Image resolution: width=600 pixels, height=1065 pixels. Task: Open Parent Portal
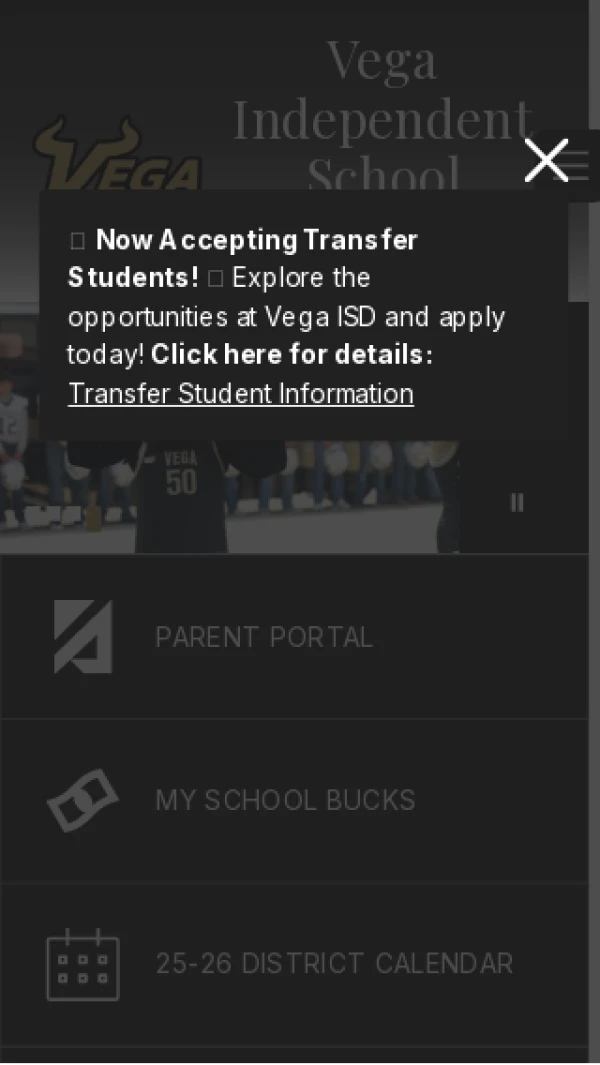coord(264,637)
